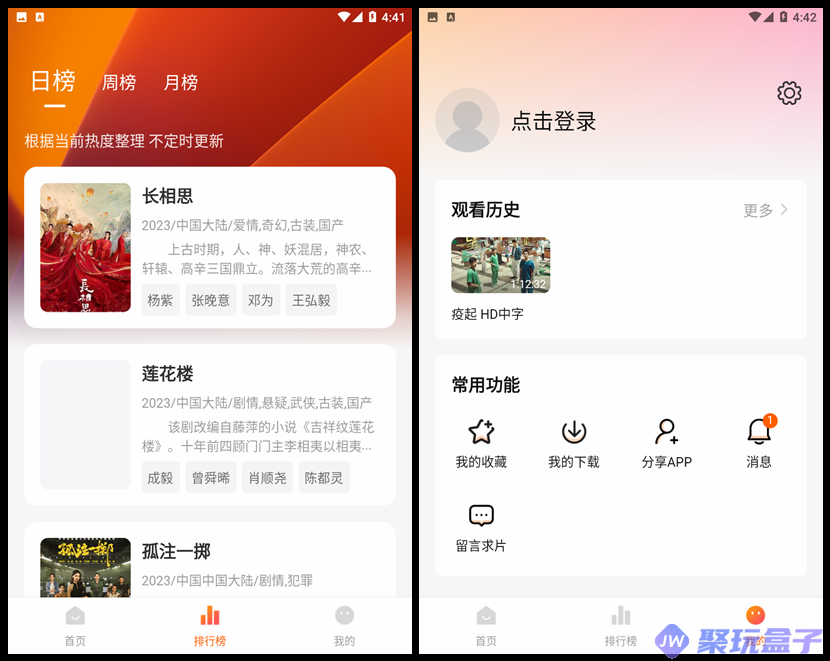The height and width of the screenshot is (661, 830).
Task: Tap 点击登录 to log in
Action: click(553, 122)
